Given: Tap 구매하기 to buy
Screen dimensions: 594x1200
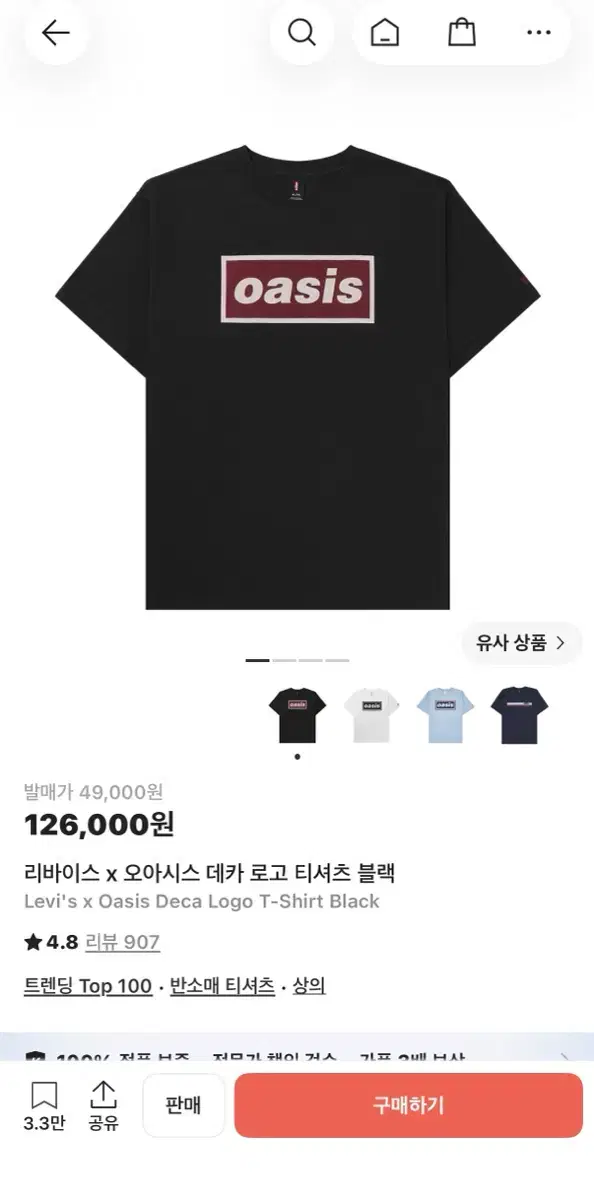Looking at the screenshot, I should tap(408, 1105).
